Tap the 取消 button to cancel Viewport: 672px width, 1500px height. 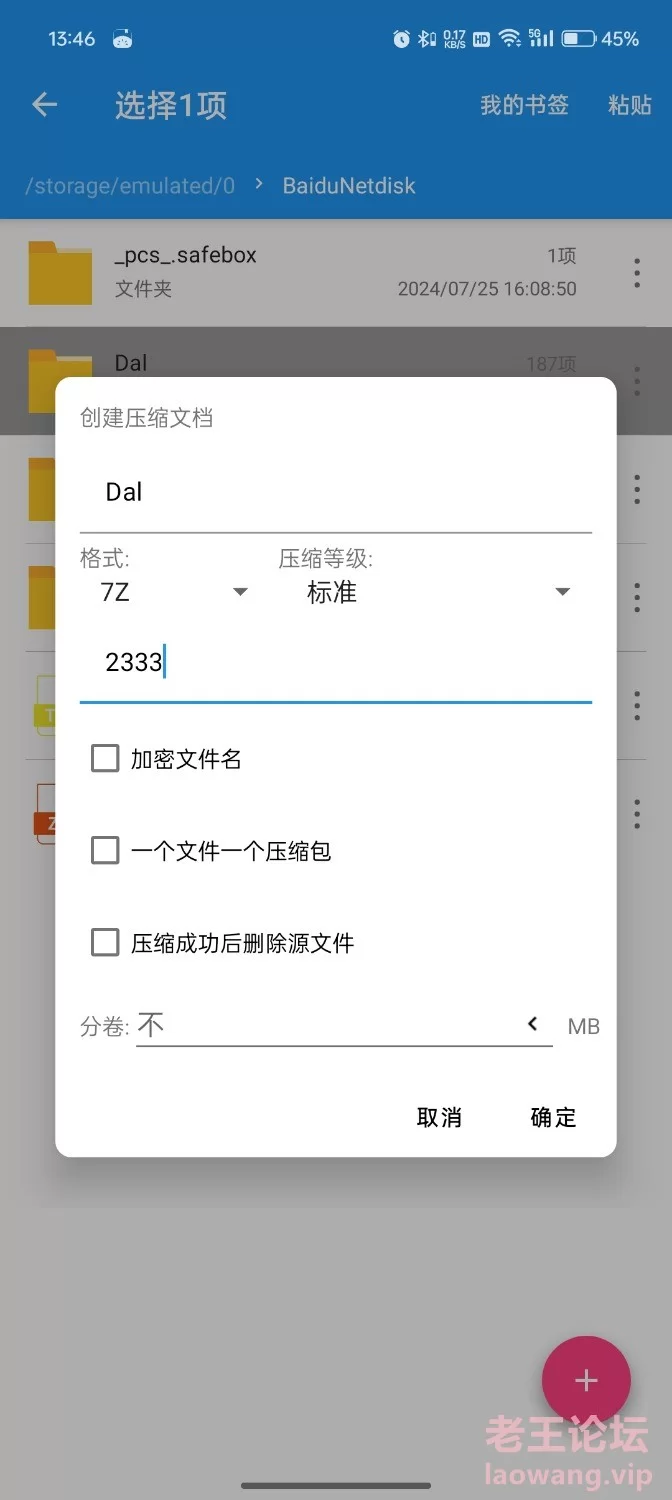pyautogui.click(x=439, y=1117)
